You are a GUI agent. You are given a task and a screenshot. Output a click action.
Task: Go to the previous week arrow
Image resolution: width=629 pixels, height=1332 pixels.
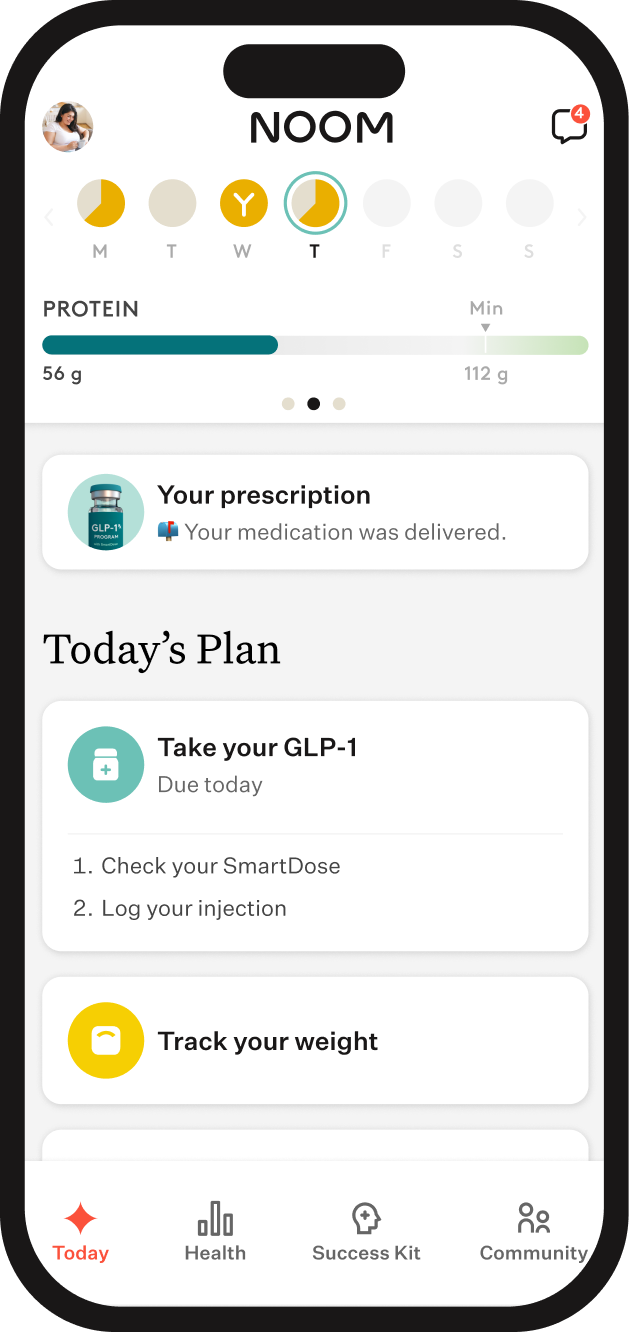48,217
